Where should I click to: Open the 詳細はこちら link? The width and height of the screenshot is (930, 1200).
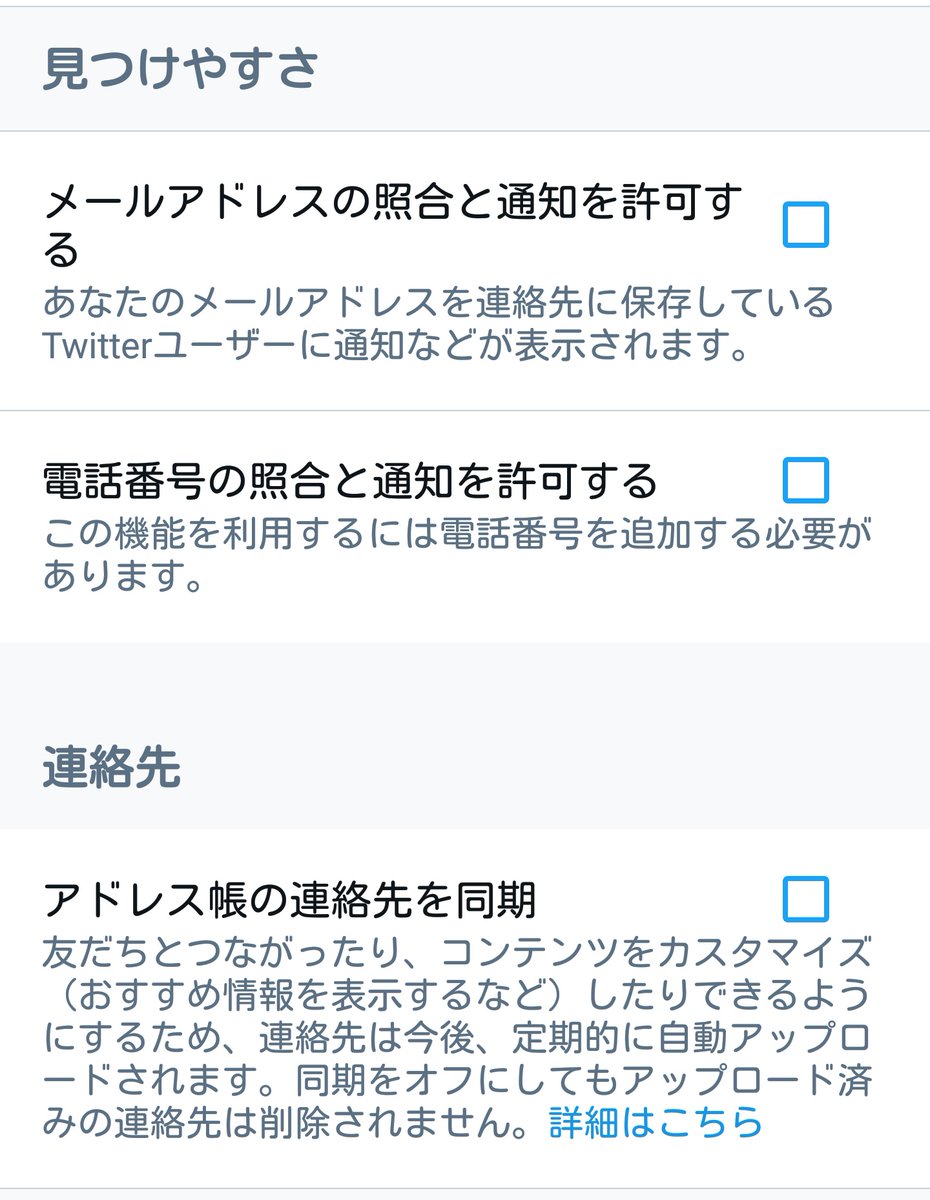(655, 1123)
